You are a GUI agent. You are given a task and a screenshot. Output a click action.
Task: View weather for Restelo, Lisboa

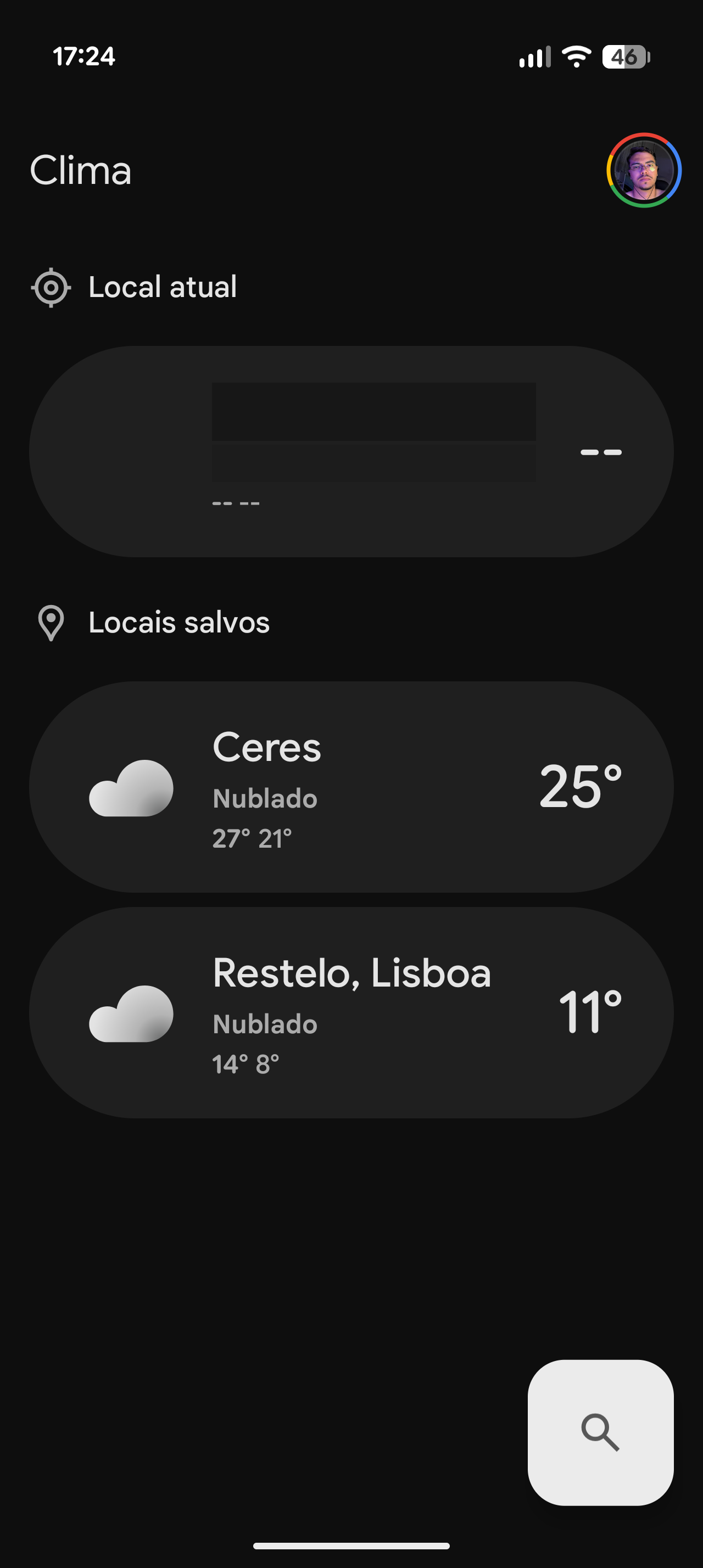pos(351,1012)
